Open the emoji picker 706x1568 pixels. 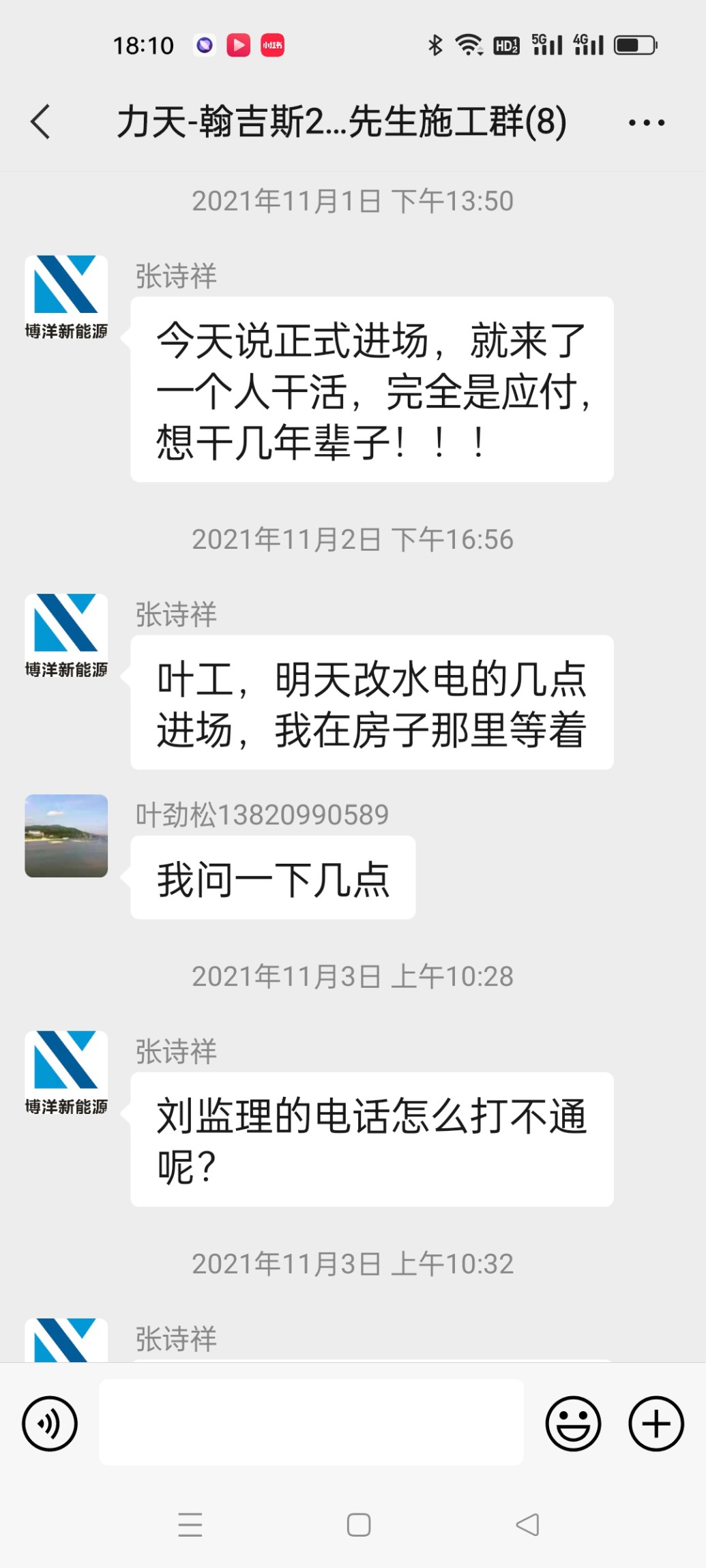point(573,1423)
